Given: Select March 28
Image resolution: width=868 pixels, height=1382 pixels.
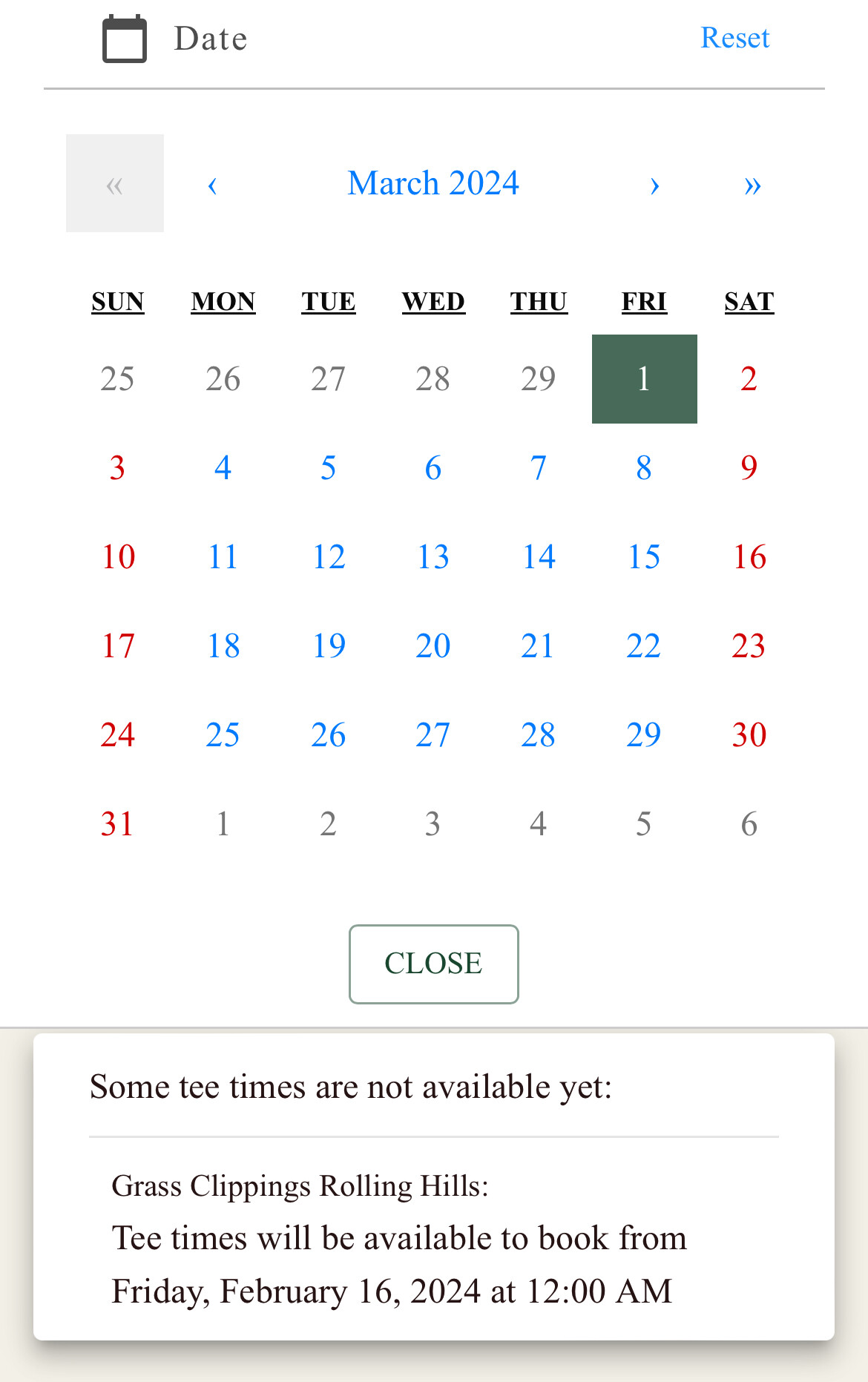Looking at the screenshot, I should 539,735.
